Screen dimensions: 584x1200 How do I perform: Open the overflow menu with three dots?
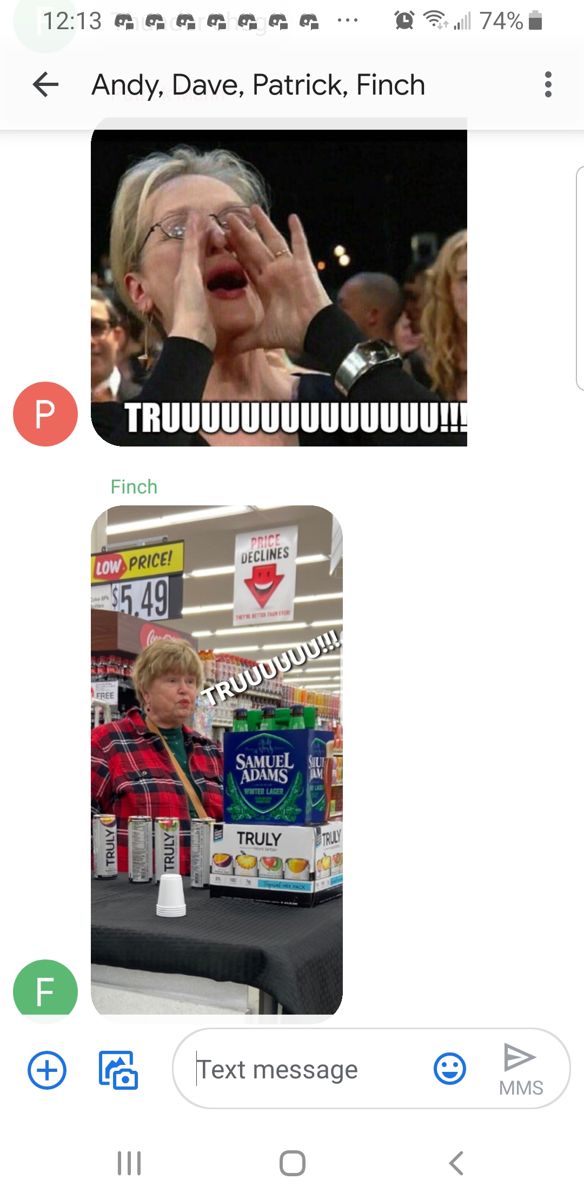(x=548, y=85)
